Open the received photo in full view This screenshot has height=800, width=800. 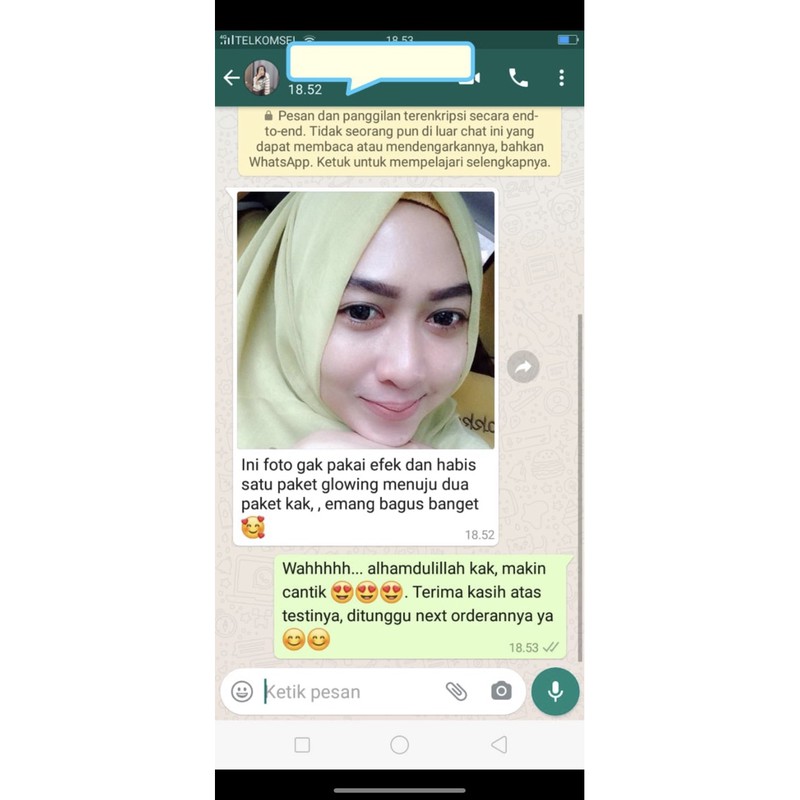click(x=365, y=320)
